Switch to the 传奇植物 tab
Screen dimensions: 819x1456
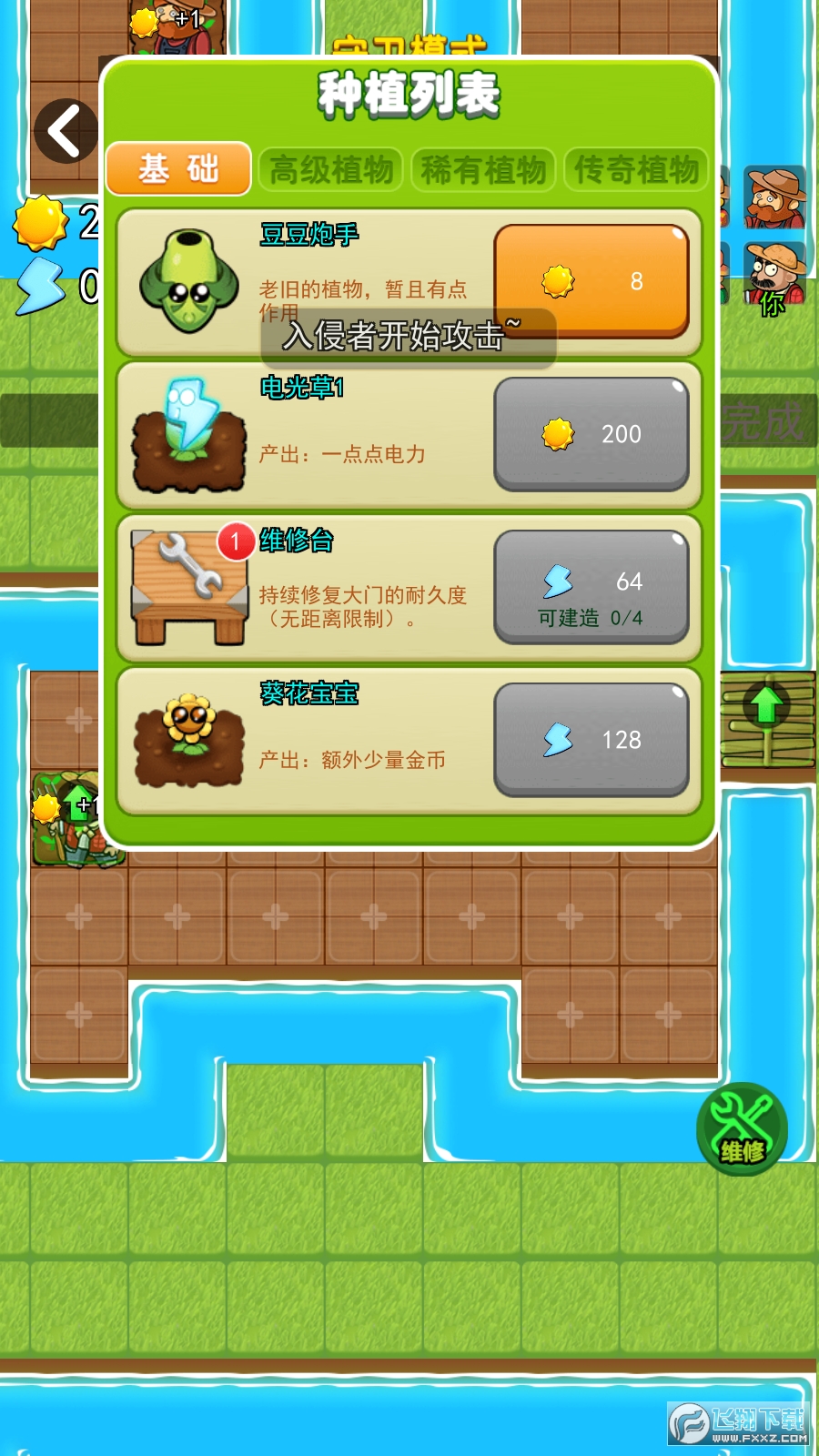(x=636, y=170)
